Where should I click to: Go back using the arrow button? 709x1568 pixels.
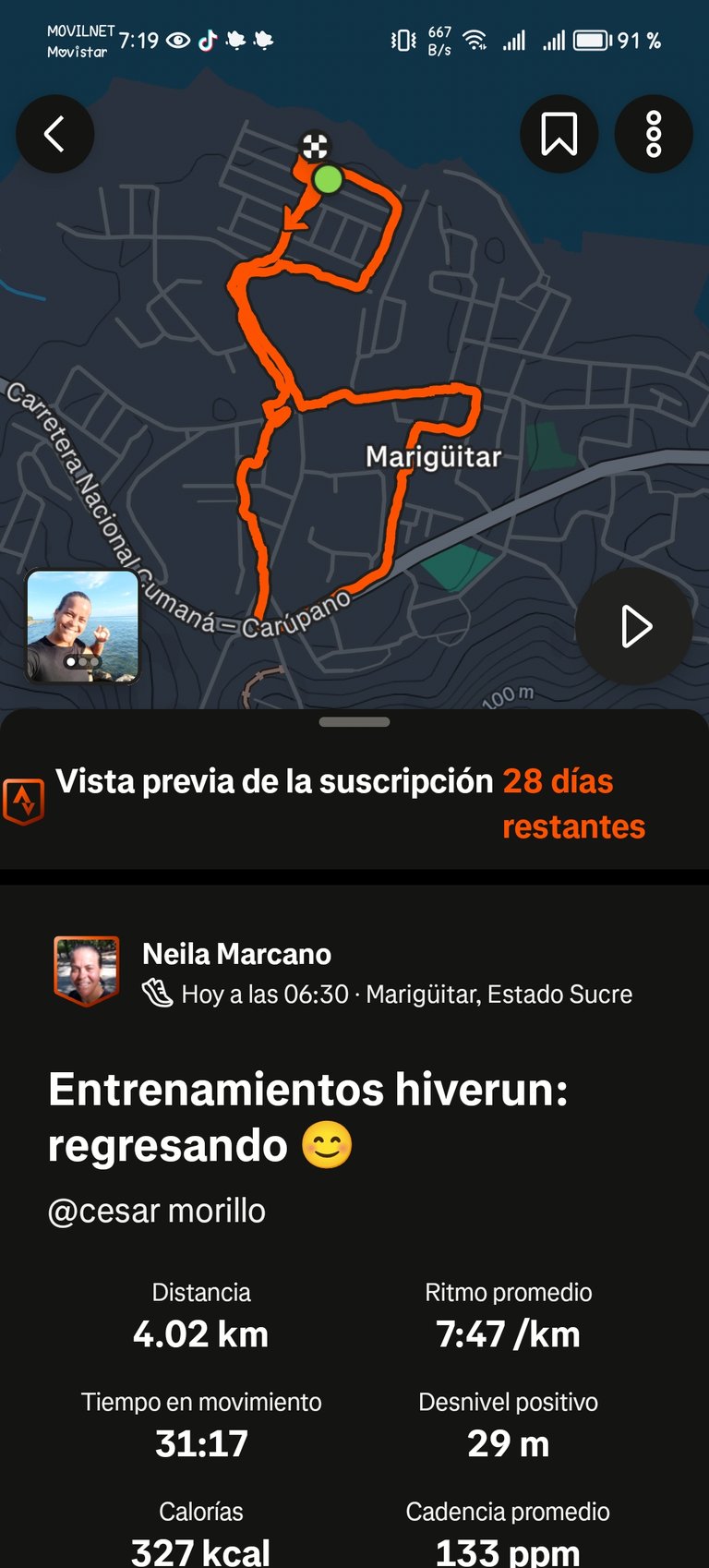point(55,135)
